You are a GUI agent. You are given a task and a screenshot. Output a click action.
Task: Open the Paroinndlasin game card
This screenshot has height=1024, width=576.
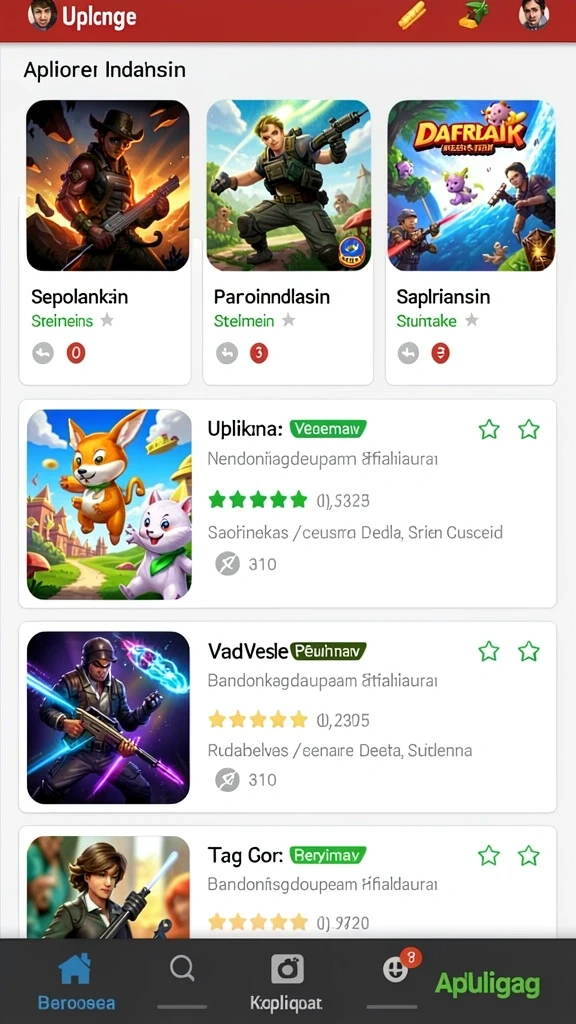288,240
